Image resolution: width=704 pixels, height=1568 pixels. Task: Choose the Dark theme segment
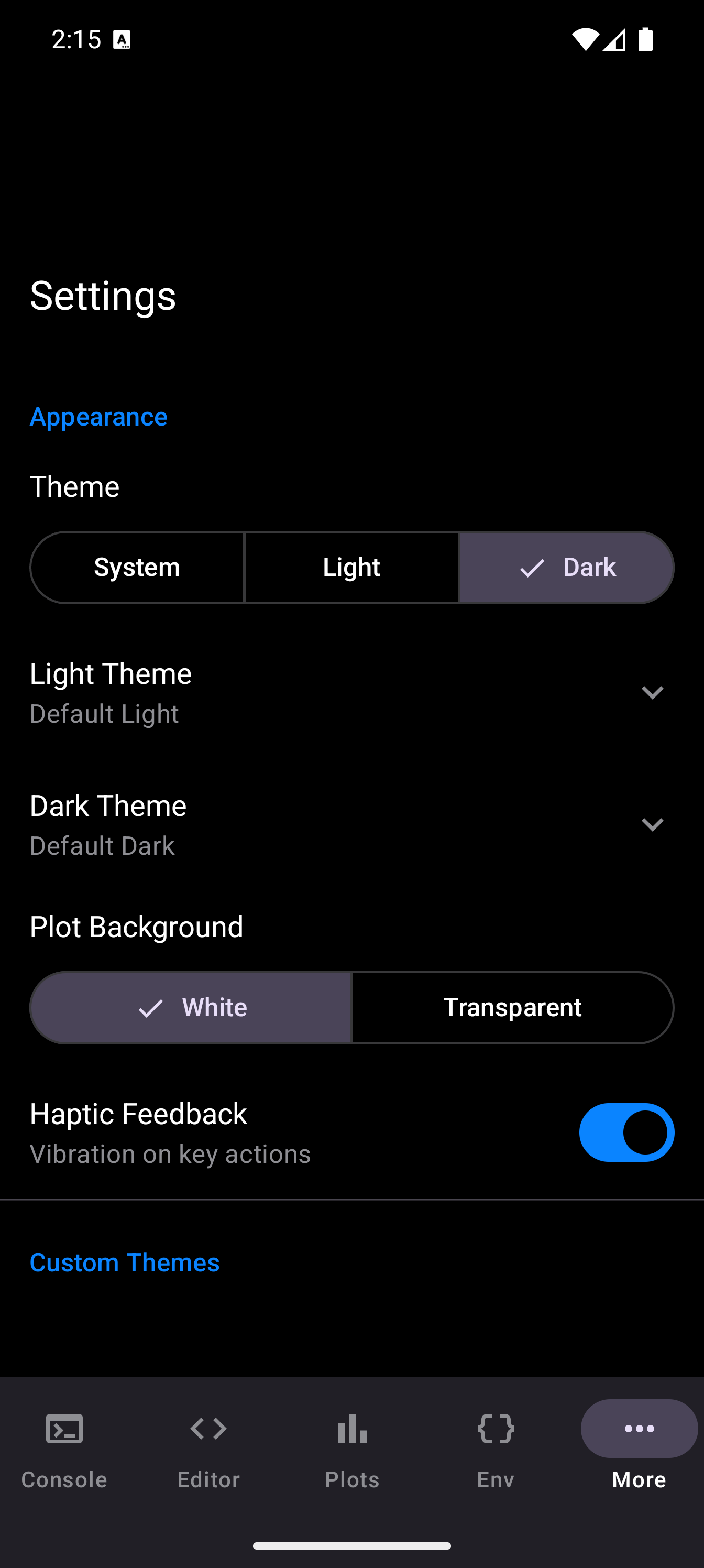(x=566, y=568)
